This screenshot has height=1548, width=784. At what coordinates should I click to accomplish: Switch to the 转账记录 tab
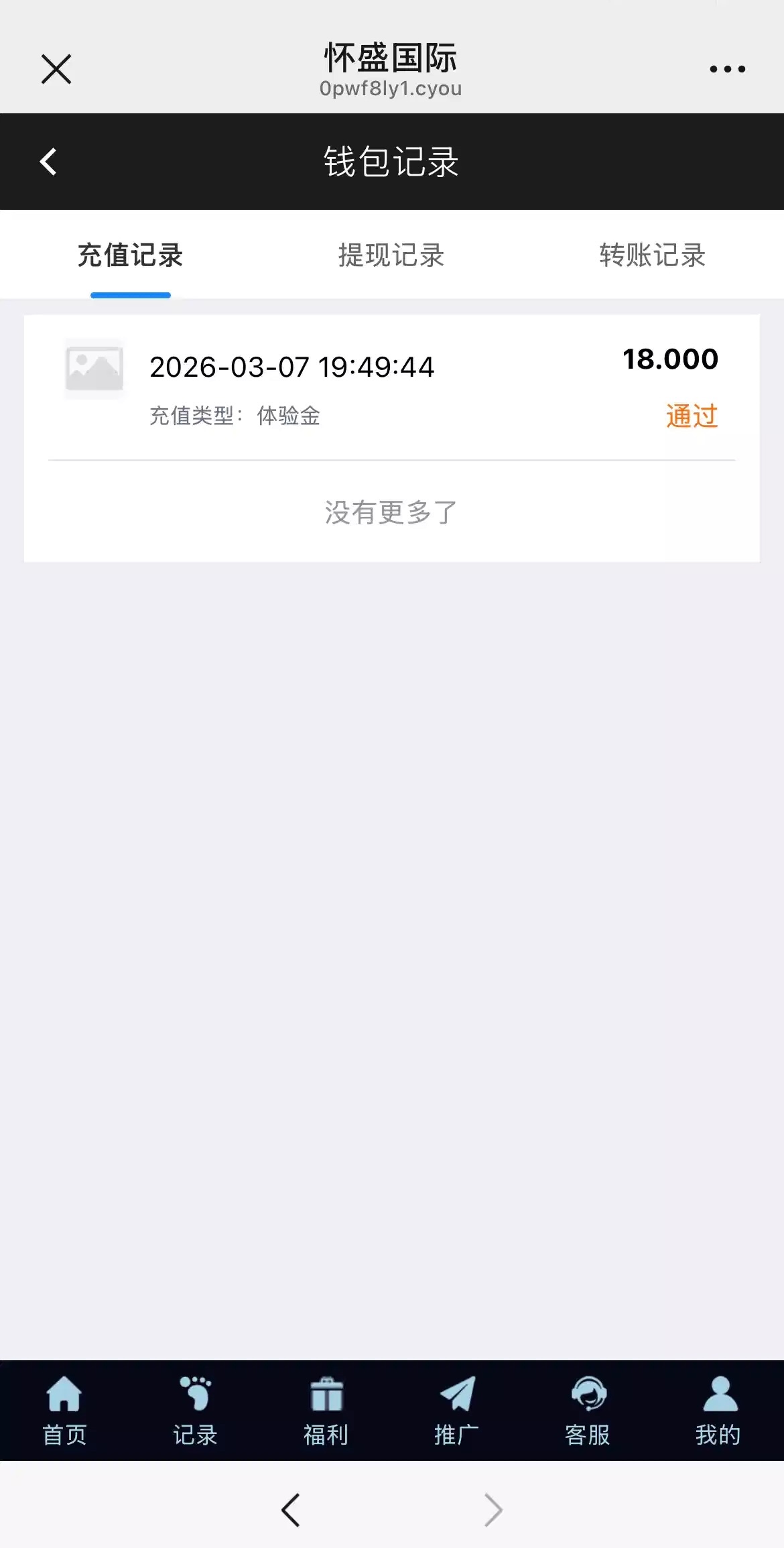click(x=652, y=255)
